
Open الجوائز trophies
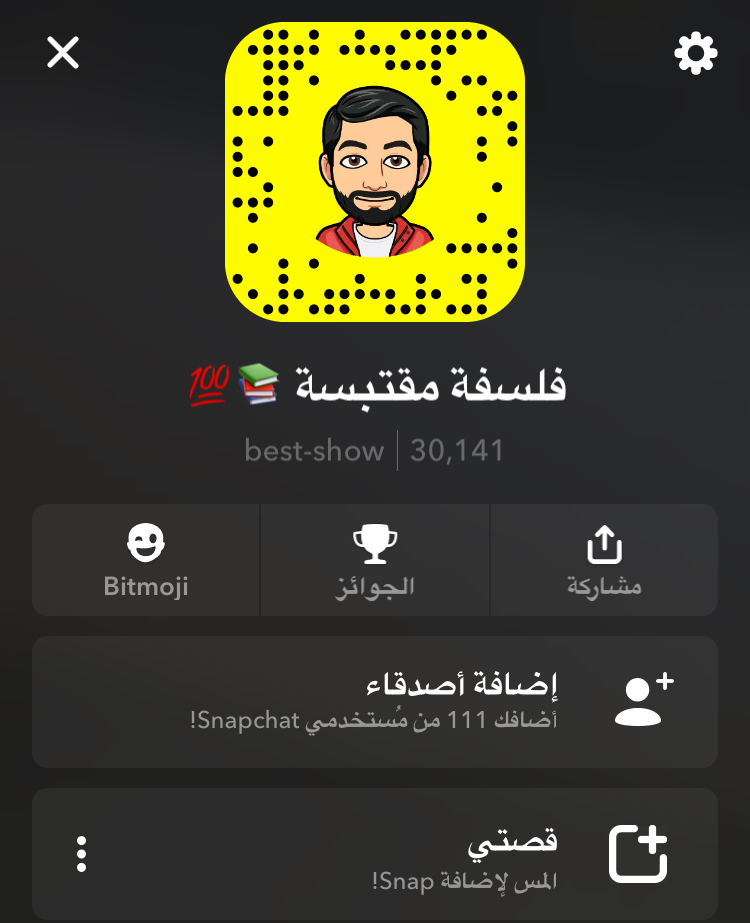[375, 560]
